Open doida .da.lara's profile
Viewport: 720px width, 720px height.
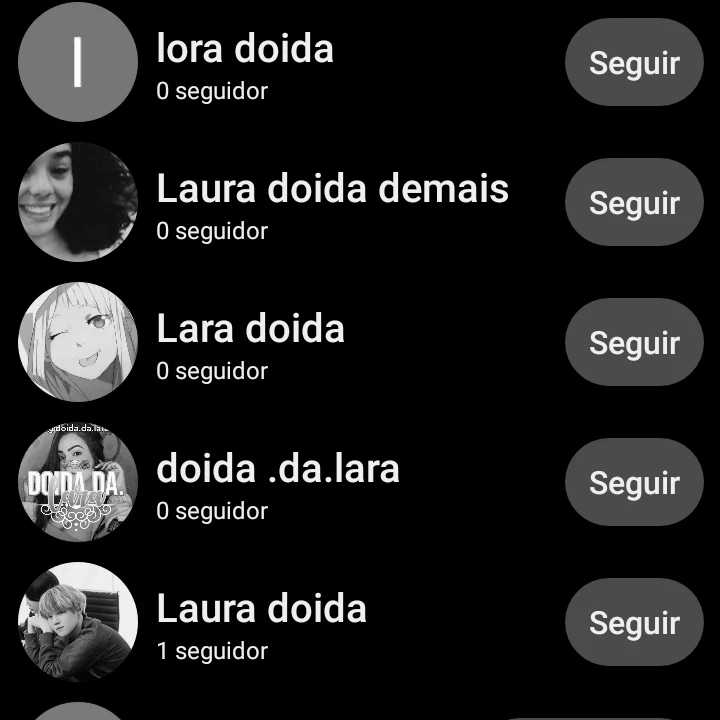point(285,482)
